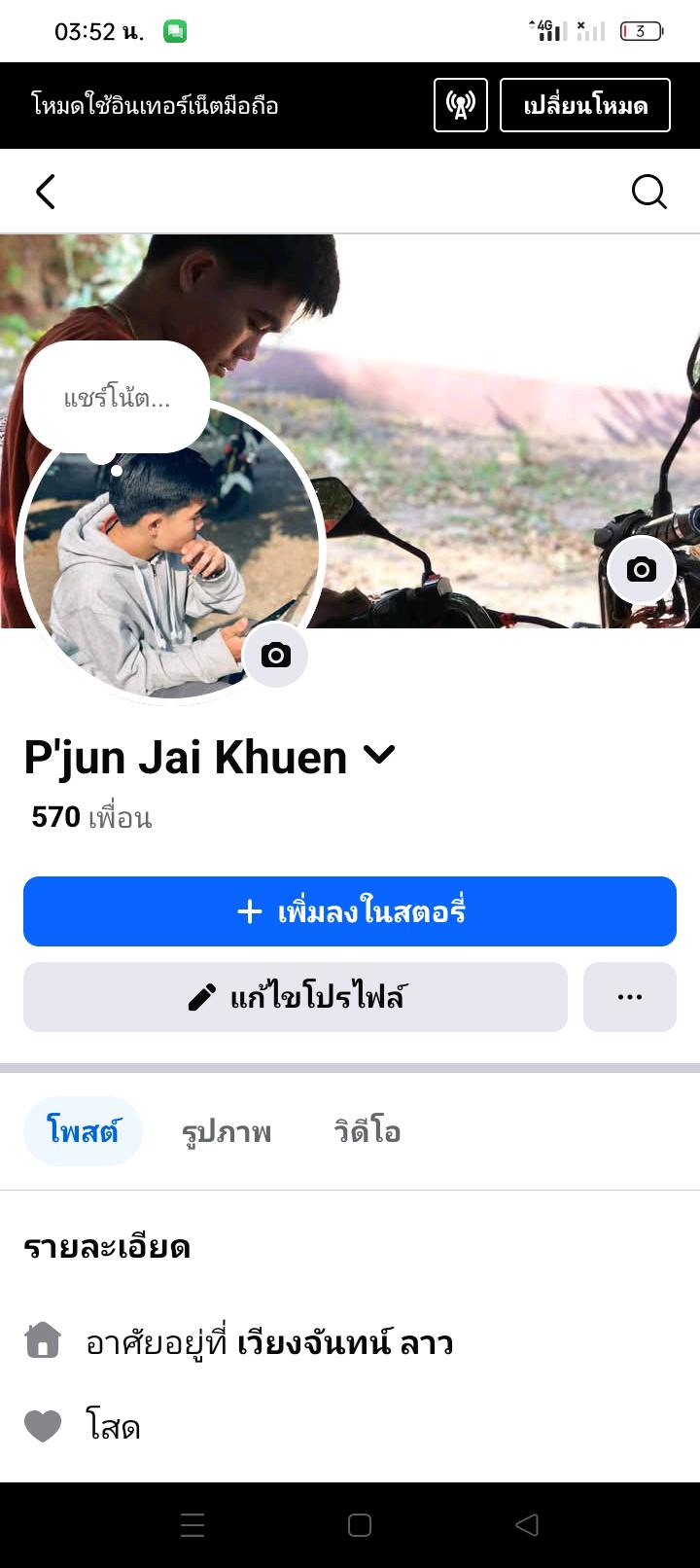
Task: Change the cover photo via camera icon
Action: [641, 569]
